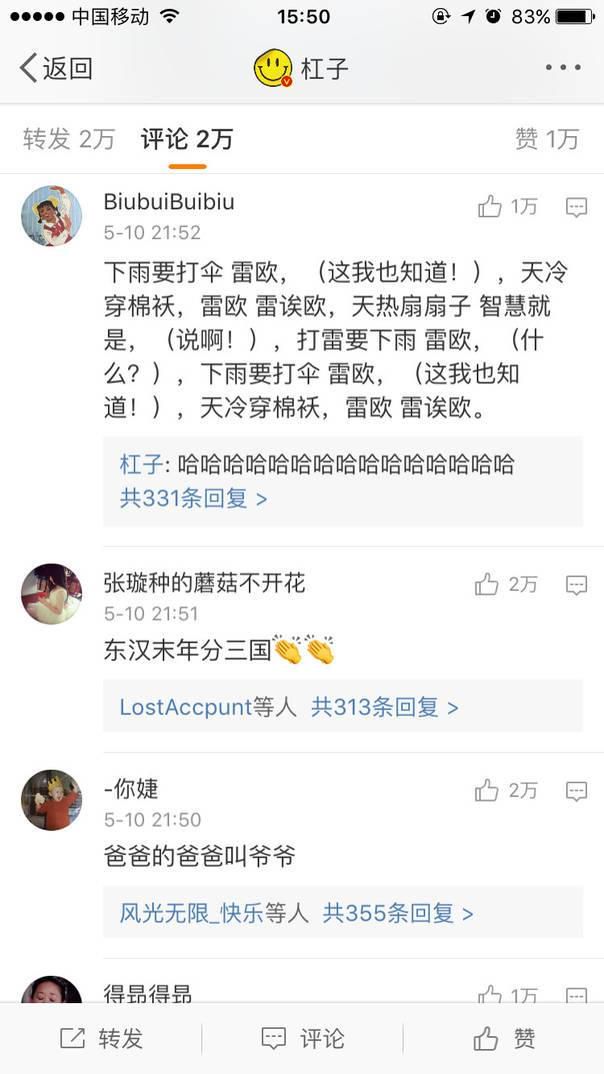Open the three-dot overflow menu
The height and width of the screenshot is (1074, 604).
click(x=563, y=68)
